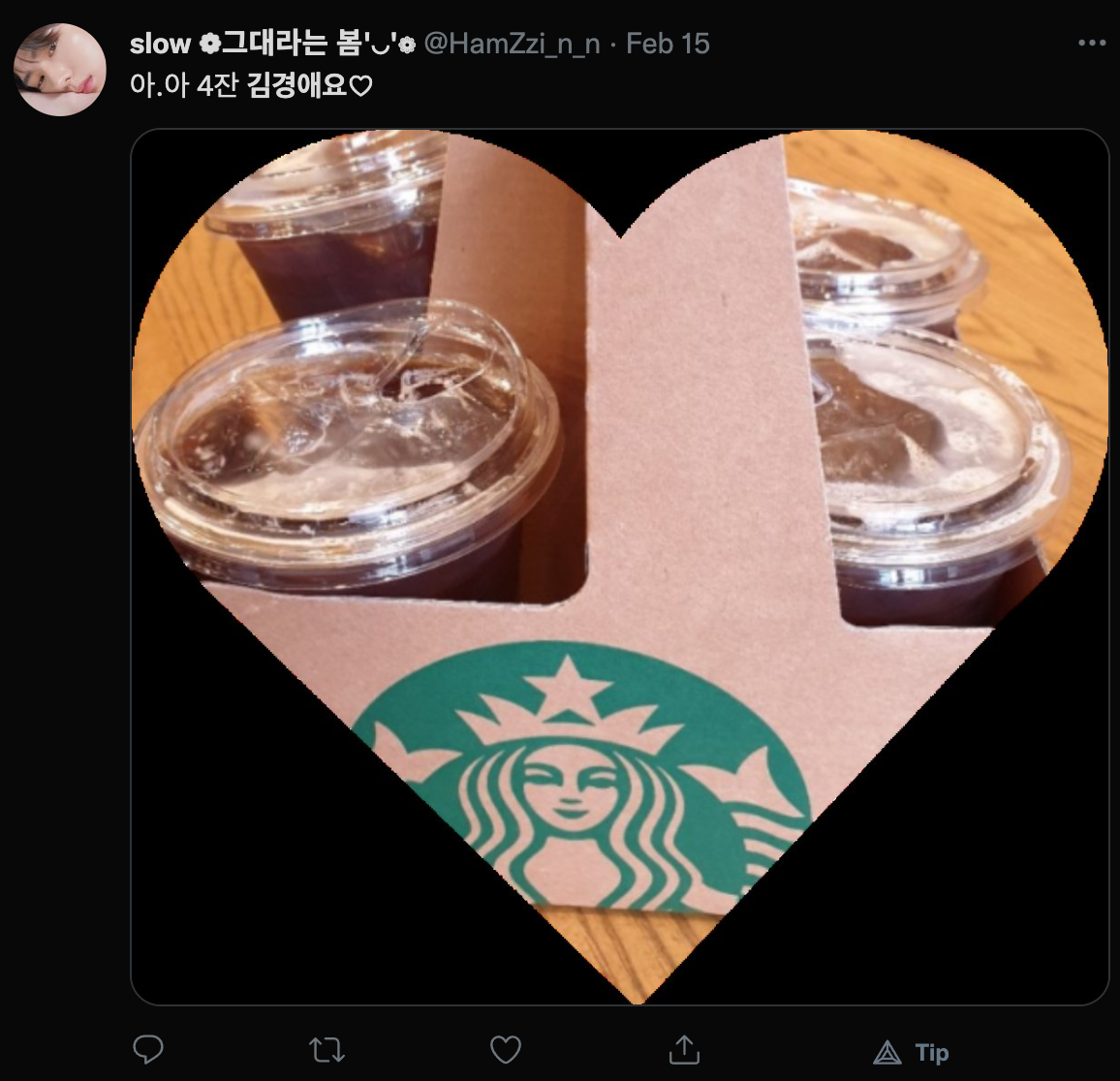Open the Feb 15 tweet timestamp
1120x1081 pixels.
[668, 44]
